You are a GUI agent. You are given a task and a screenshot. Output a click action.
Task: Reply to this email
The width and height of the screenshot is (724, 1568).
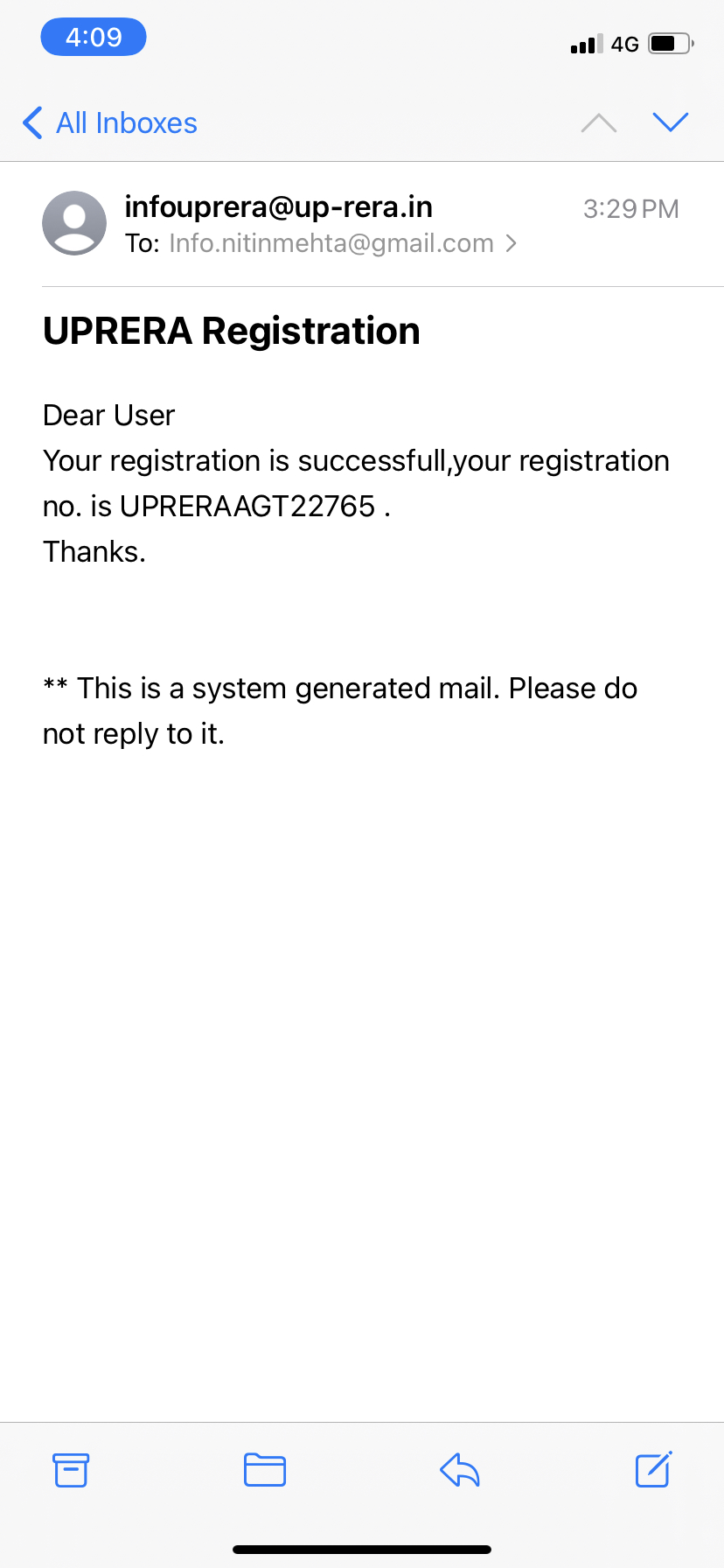[460, 1470]
